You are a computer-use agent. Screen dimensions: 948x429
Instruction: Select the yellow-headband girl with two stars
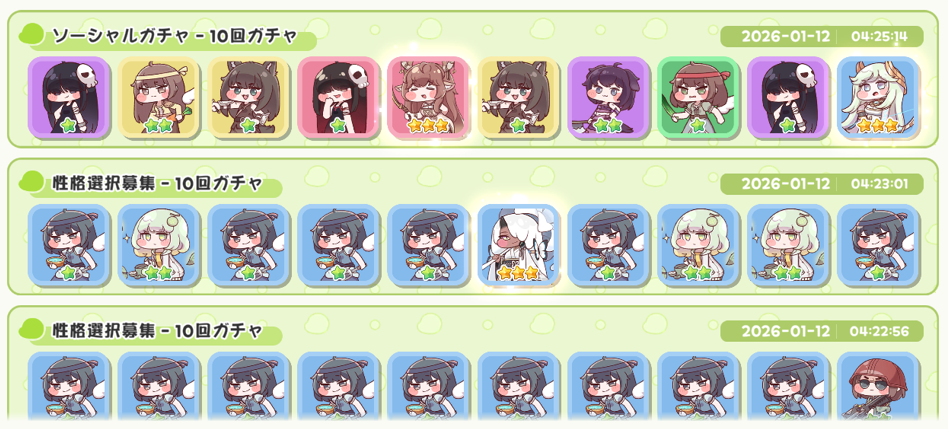coord(158,97)
